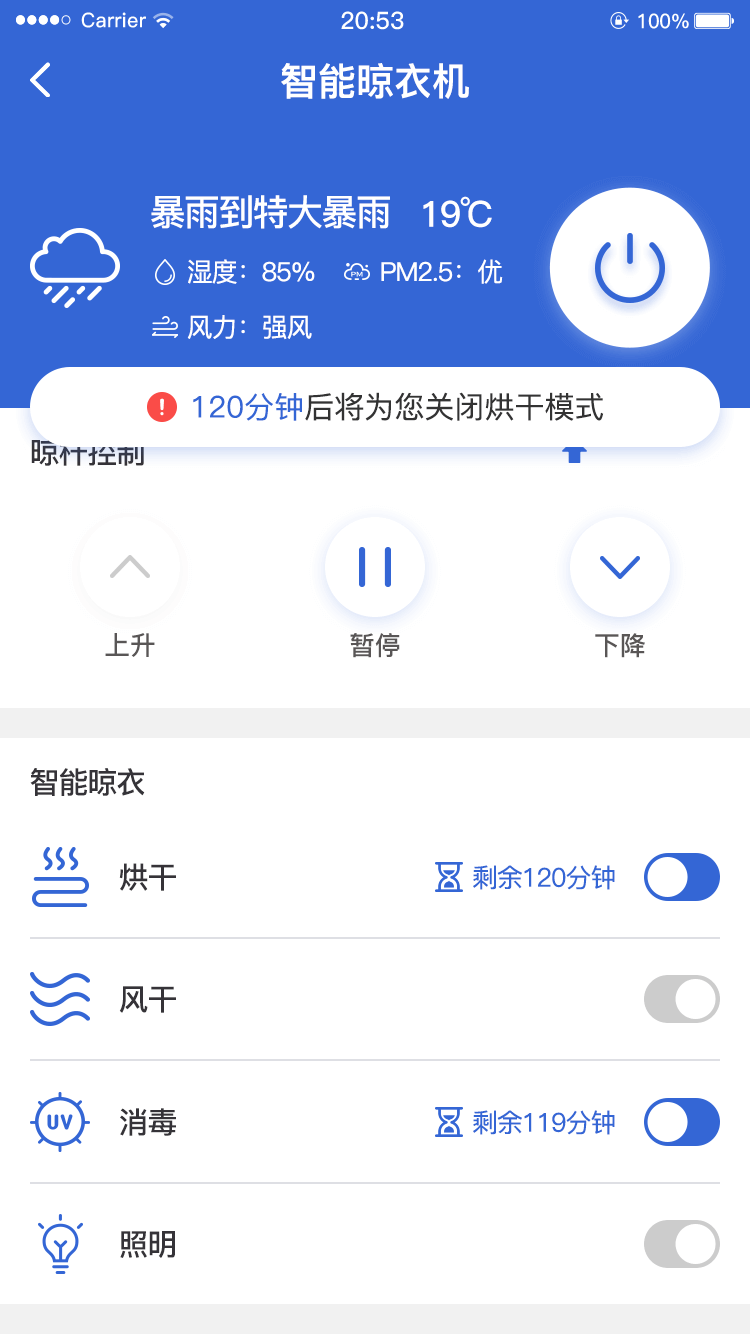The width and height of the screenshot is (750, 1334).
Task: Lower the drying rod with 下降
Action: tap(620, 567)
